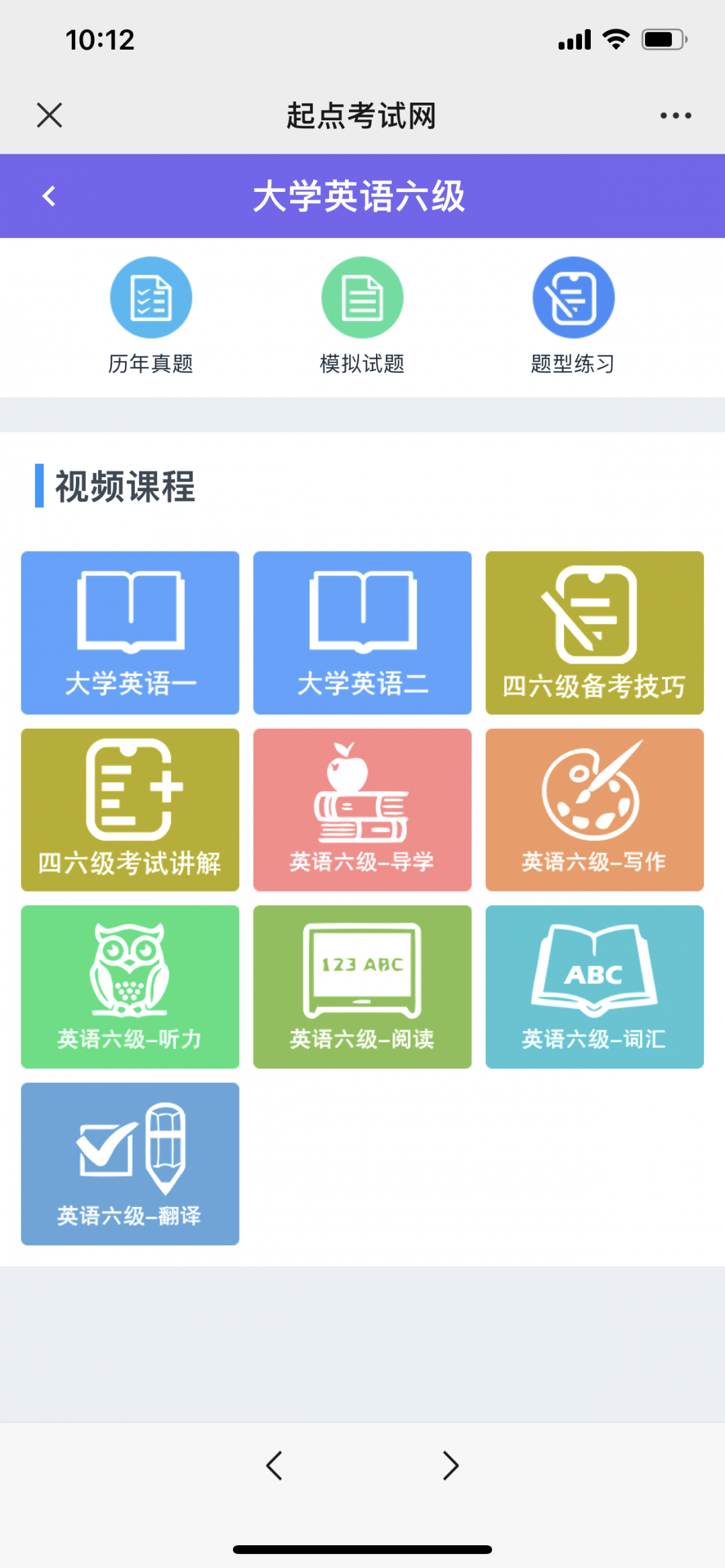
Task: Select the 四六级考试讲解 course tile
Action: coord(130,810)
